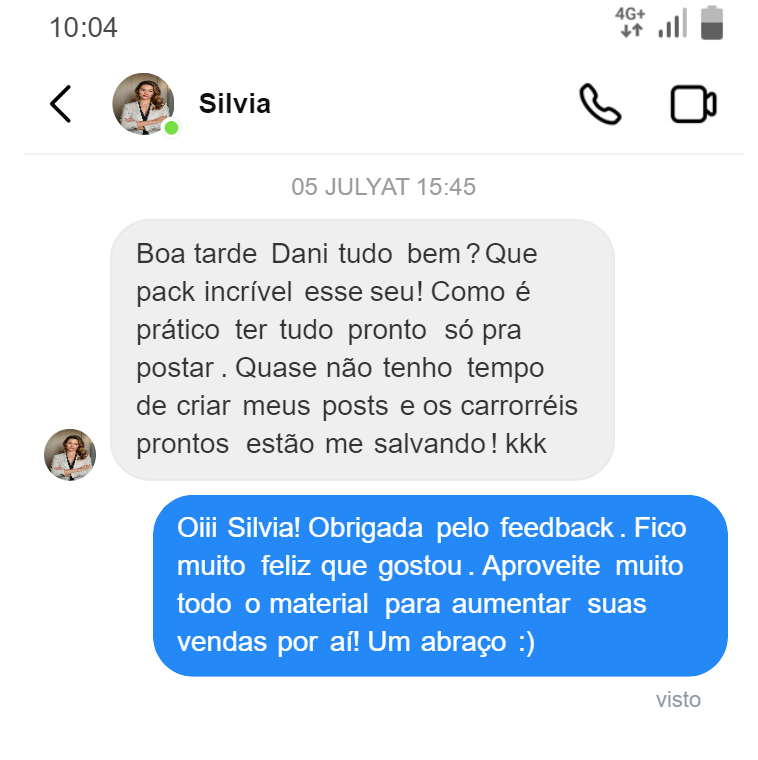This screenshot has width=758, height=760.
Task: Tap Silvia's name in the header
Action: pos(235,104)
